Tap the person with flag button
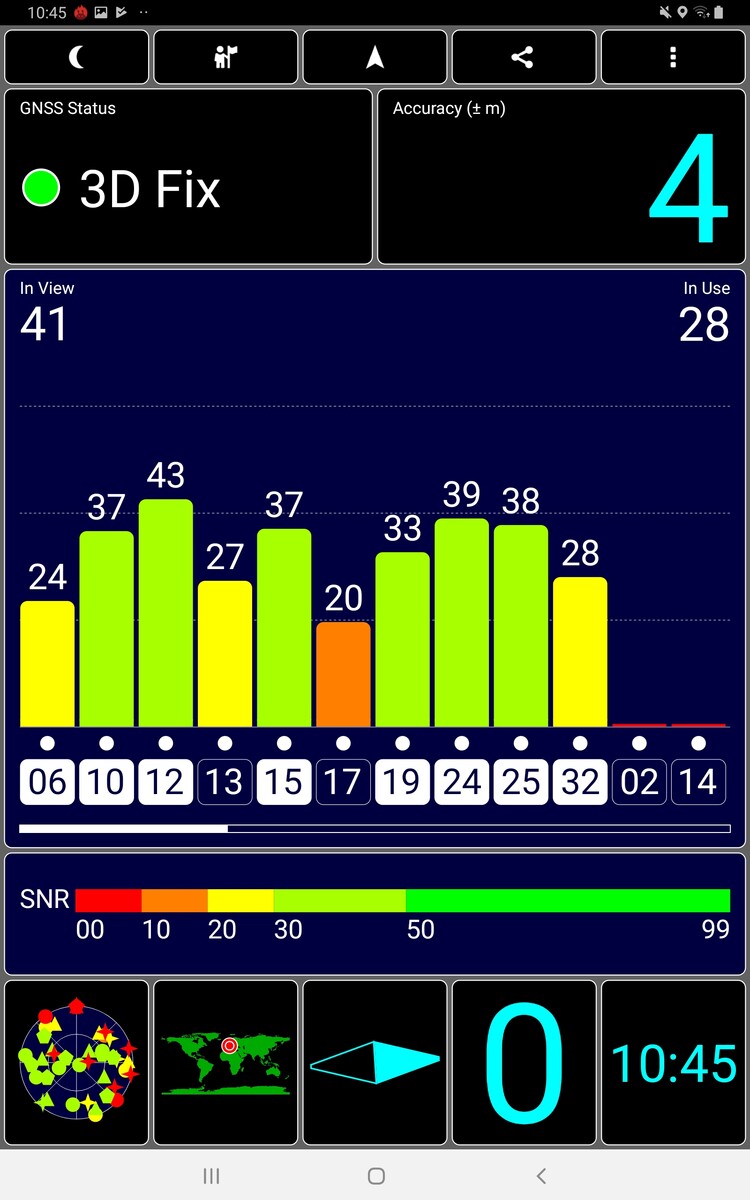This screenshot has width=750, height=1200. coord(226,58)
